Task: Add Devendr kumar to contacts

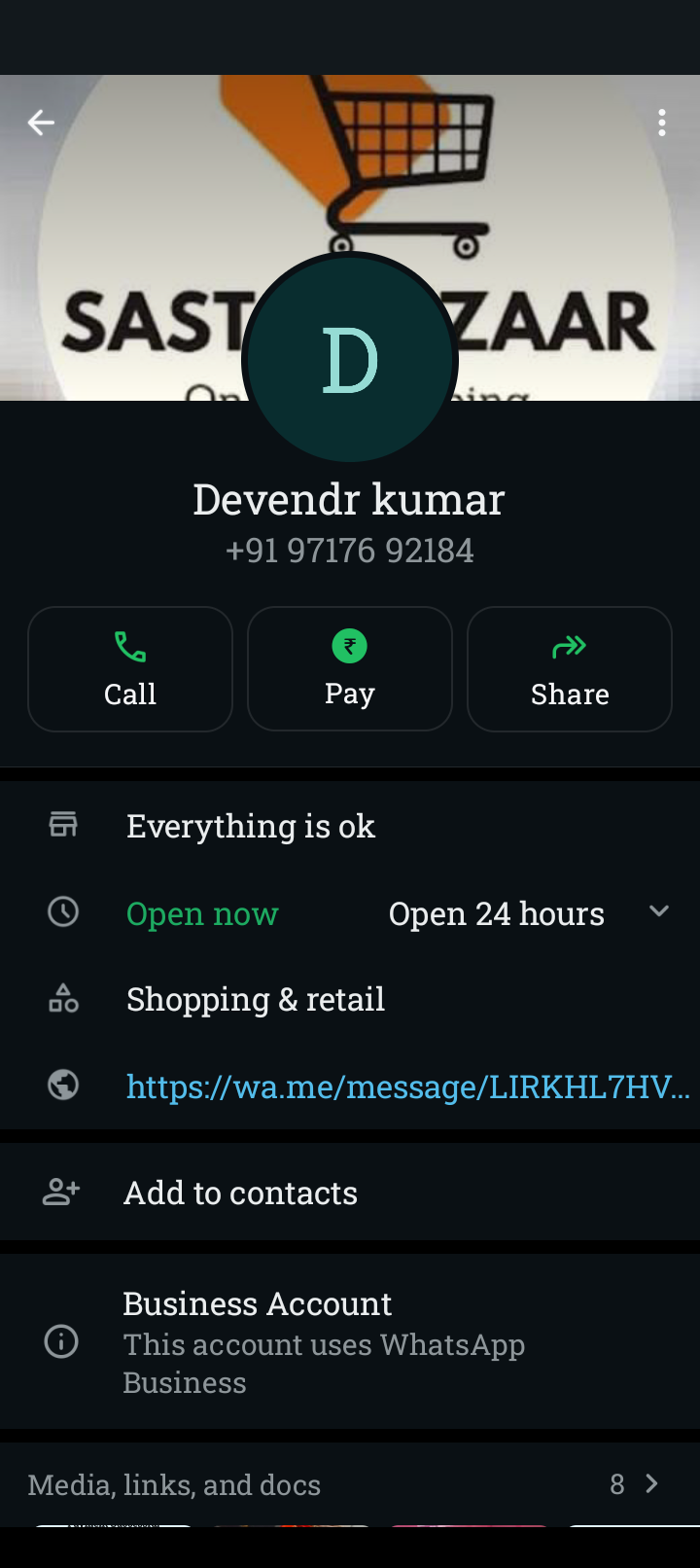Action: [x=241, y=1193]
